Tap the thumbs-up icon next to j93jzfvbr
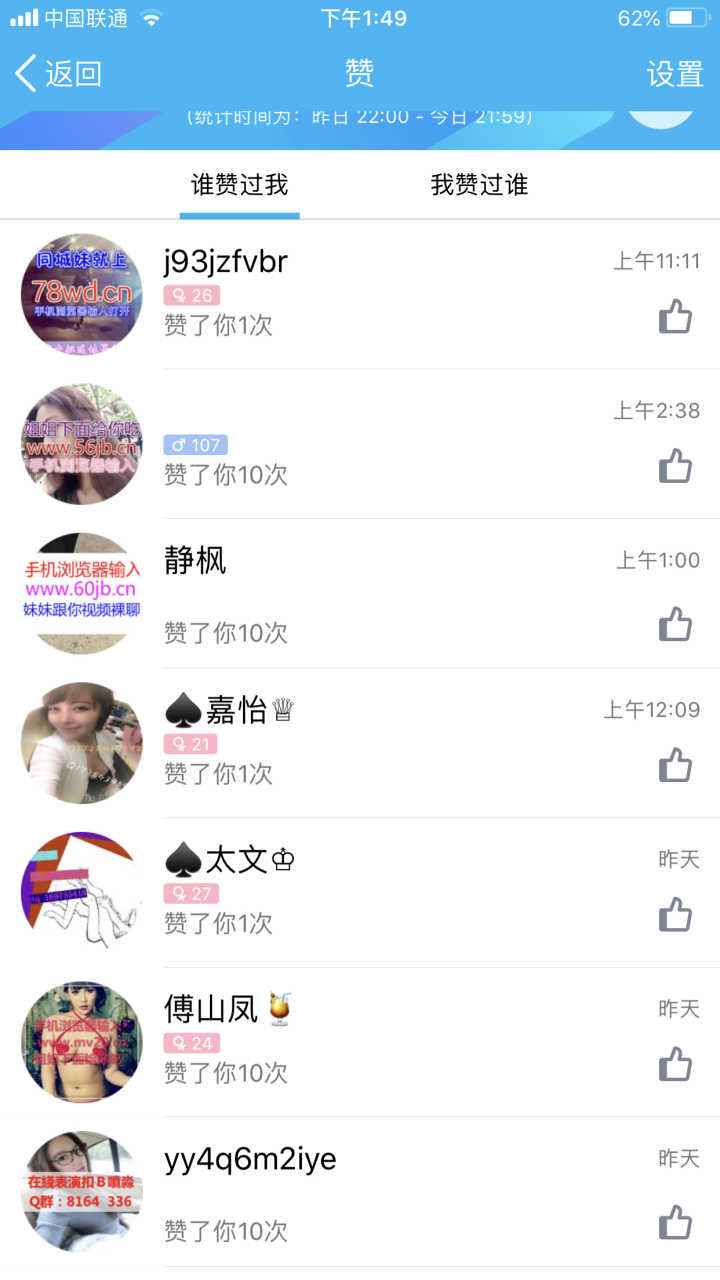This screenshot has width=720, height=1280. click(x=676, y=317)
